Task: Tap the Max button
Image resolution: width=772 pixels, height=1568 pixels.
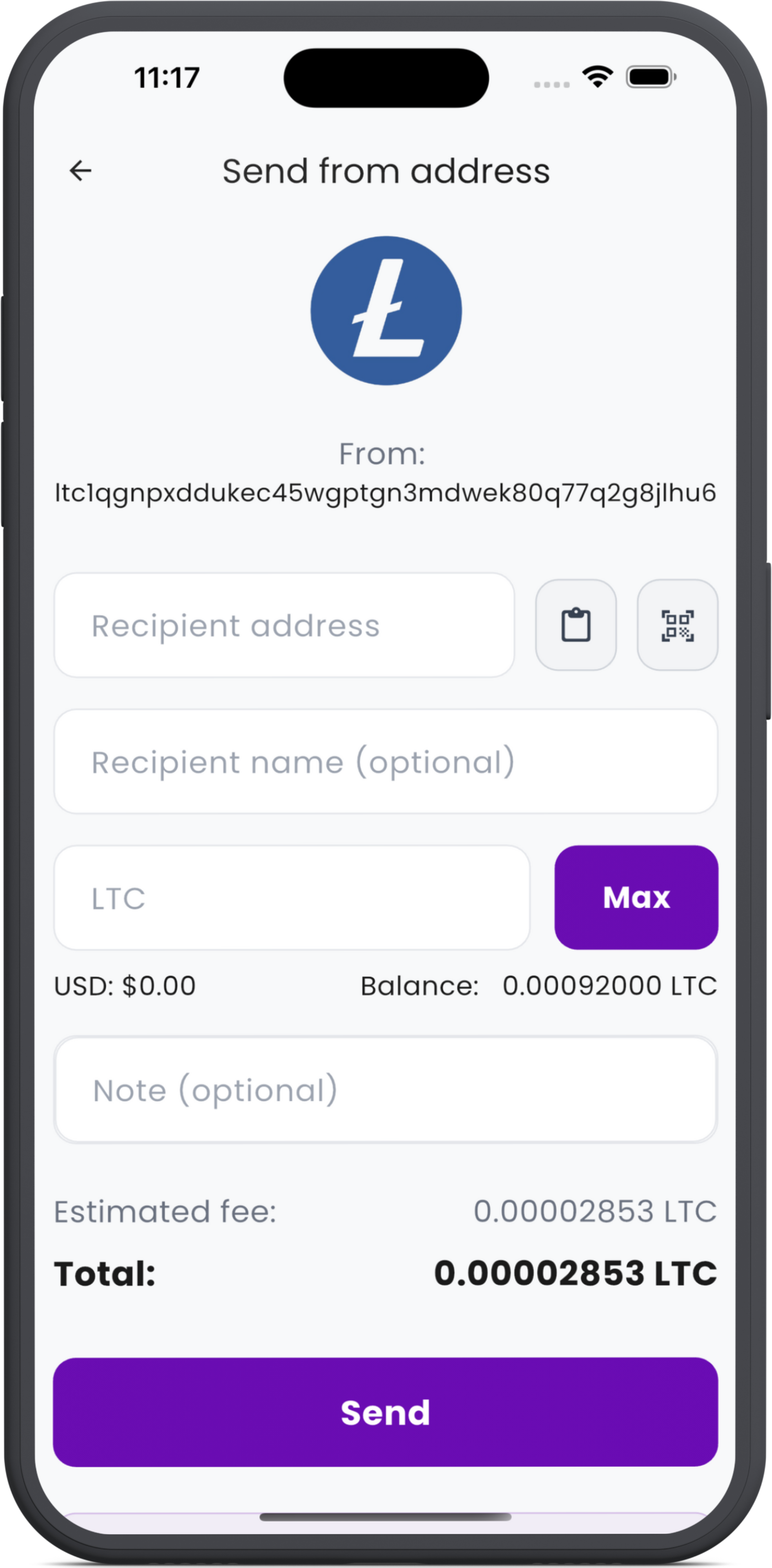Action: tap(636, 898)
